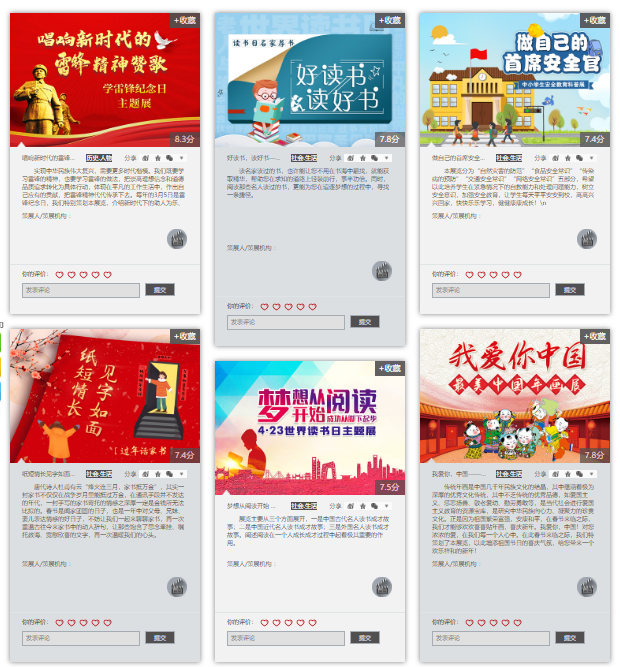Screen dimensions: 620x667
Task: Add the 梦想从阅读开始 exhibition to favorites (+收藏)
Action: pos(390,369)
